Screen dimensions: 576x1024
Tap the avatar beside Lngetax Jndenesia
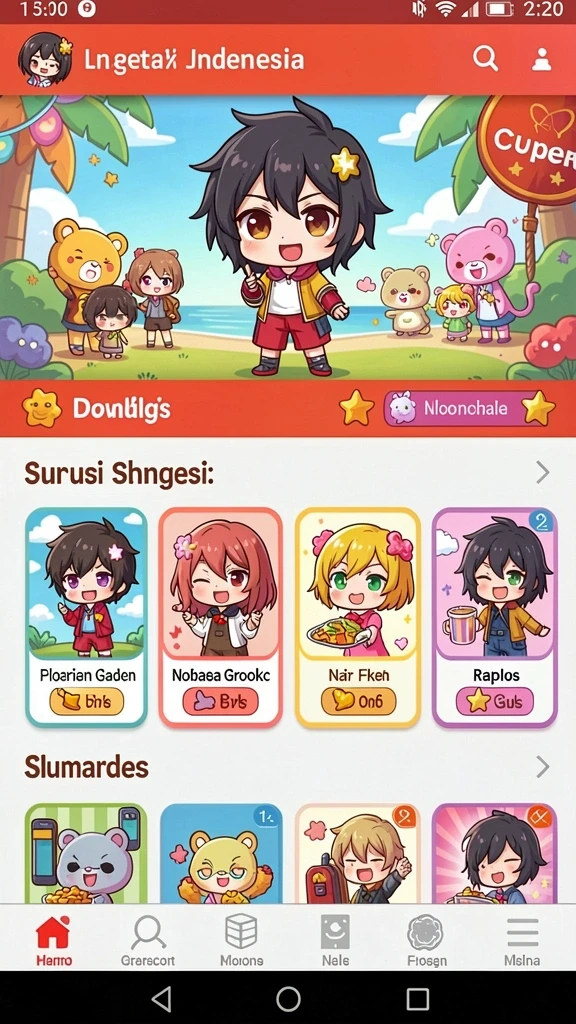click(45, 59)
